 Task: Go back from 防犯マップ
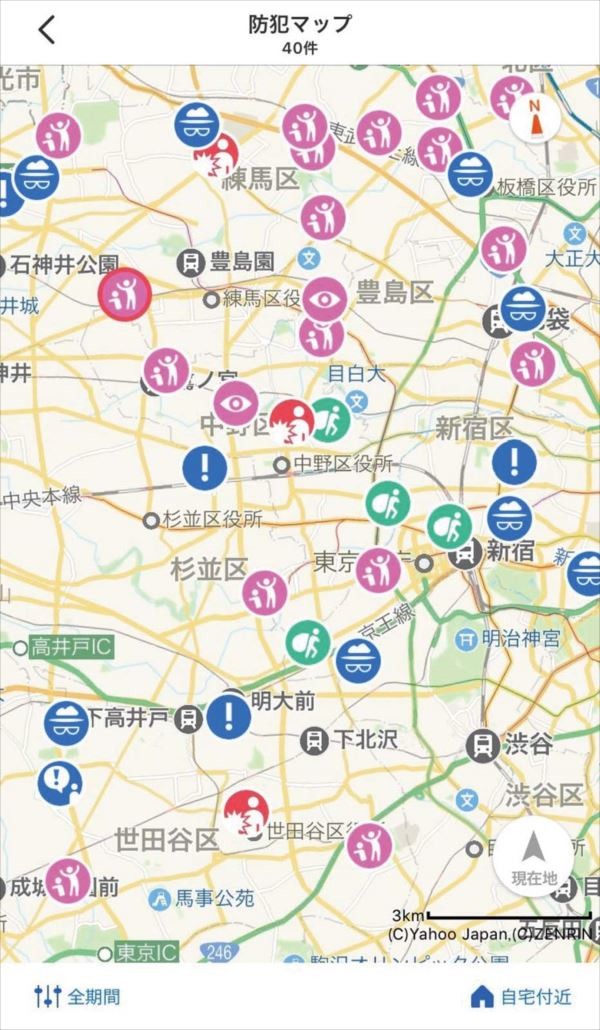(x=47, y=31)
